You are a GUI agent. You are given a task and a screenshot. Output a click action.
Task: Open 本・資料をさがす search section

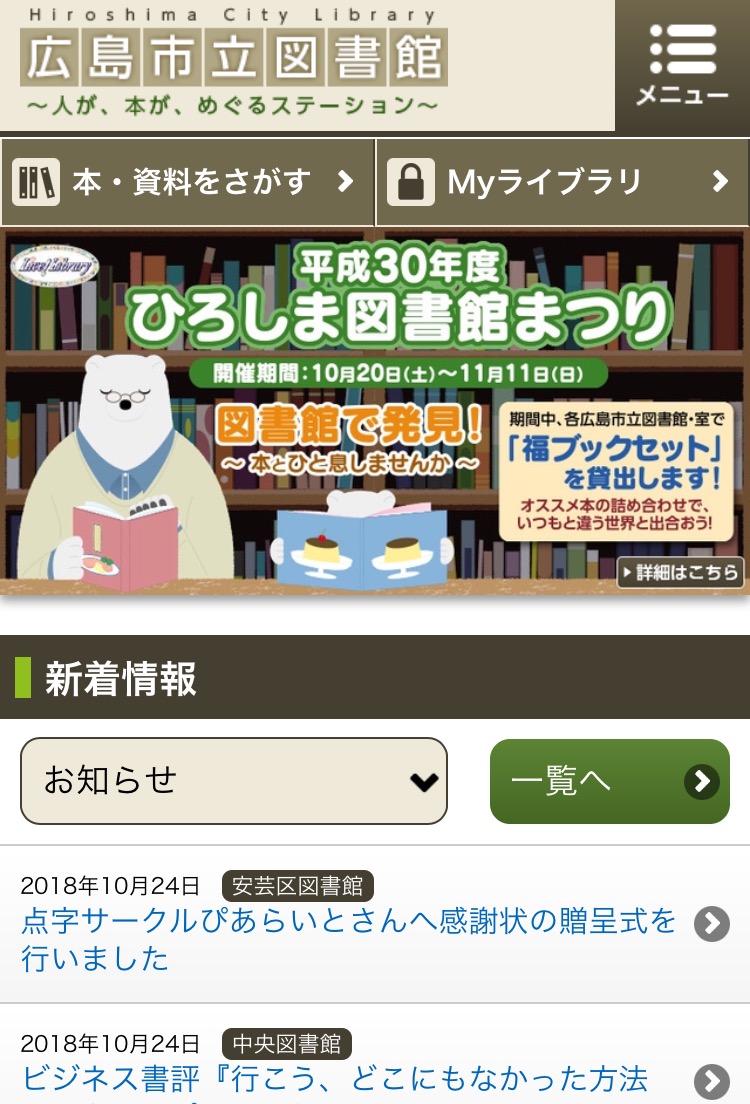point(187,182)
